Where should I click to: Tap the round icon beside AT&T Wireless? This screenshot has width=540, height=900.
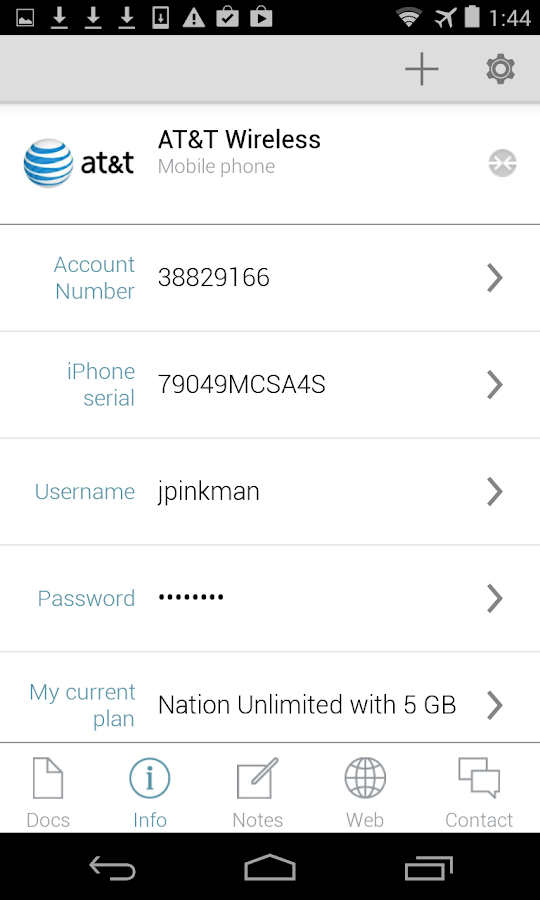[503, 163]
